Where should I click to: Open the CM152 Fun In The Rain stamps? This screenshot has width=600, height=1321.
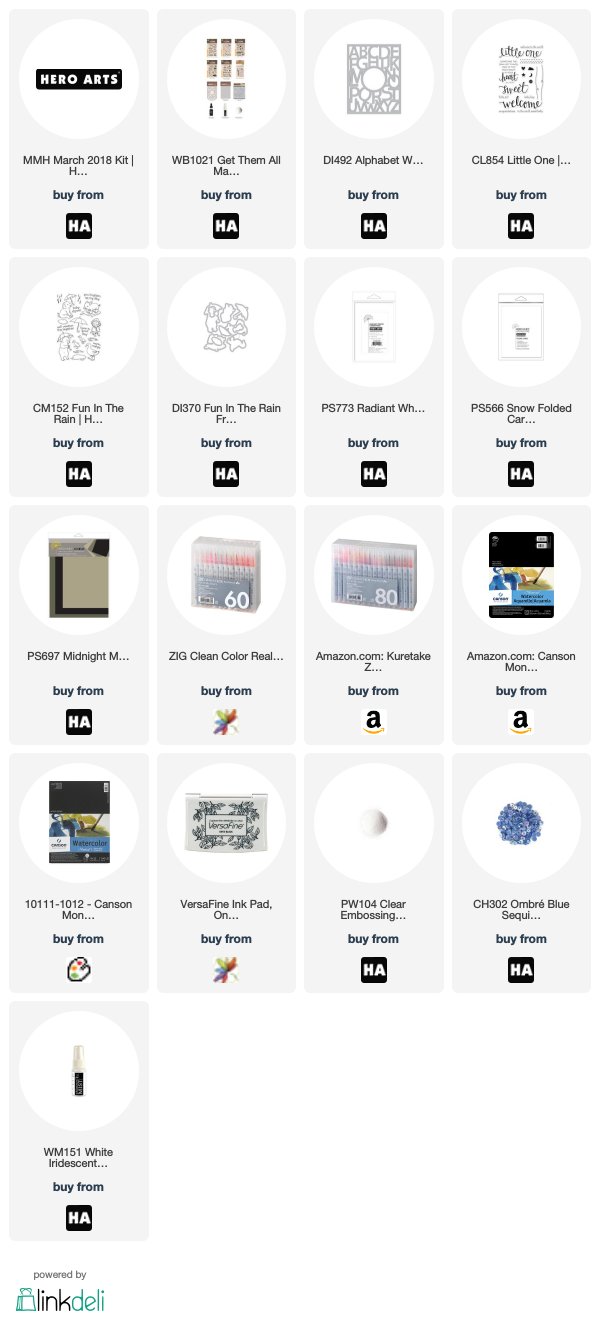pos(79,328)
